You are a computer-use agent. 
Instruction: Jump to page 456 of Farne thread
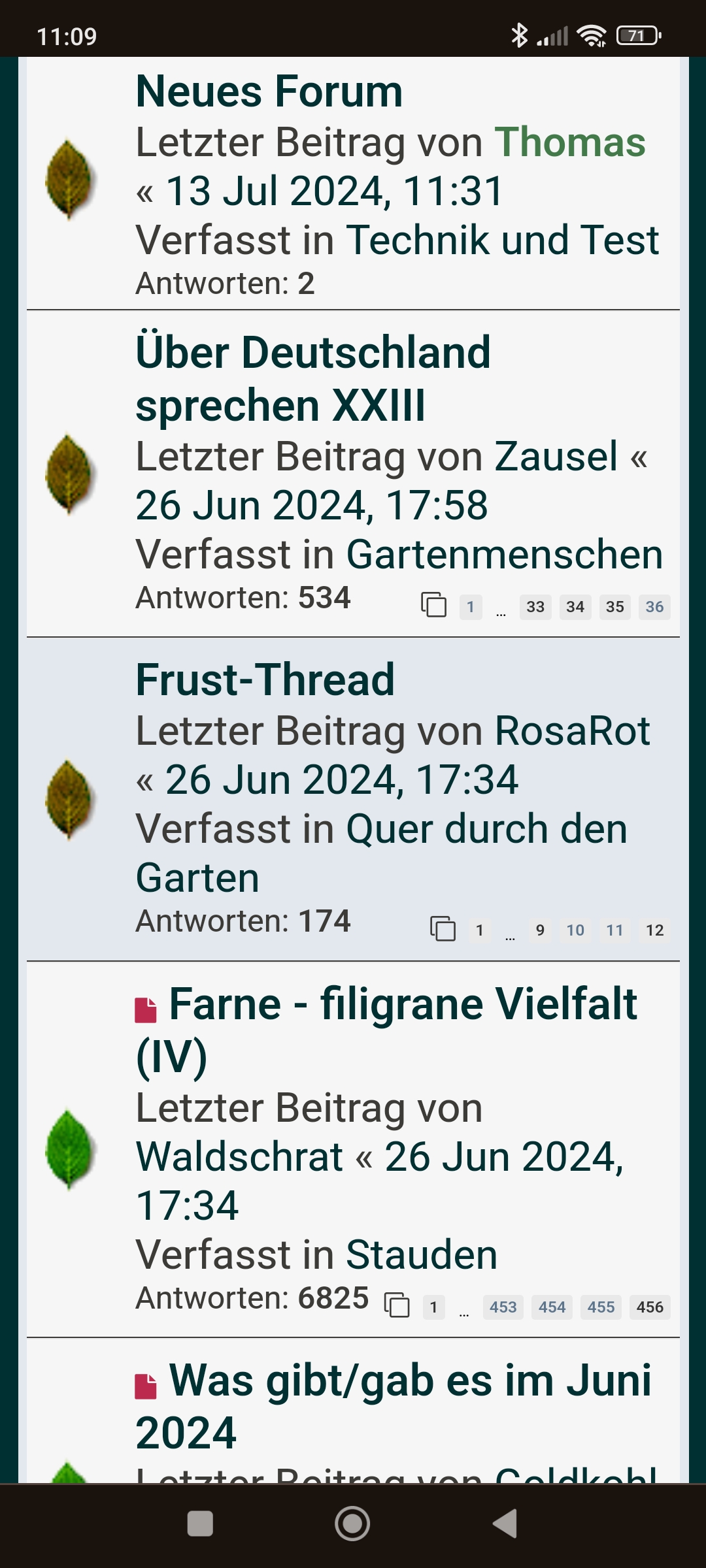tap(650, 1307)
